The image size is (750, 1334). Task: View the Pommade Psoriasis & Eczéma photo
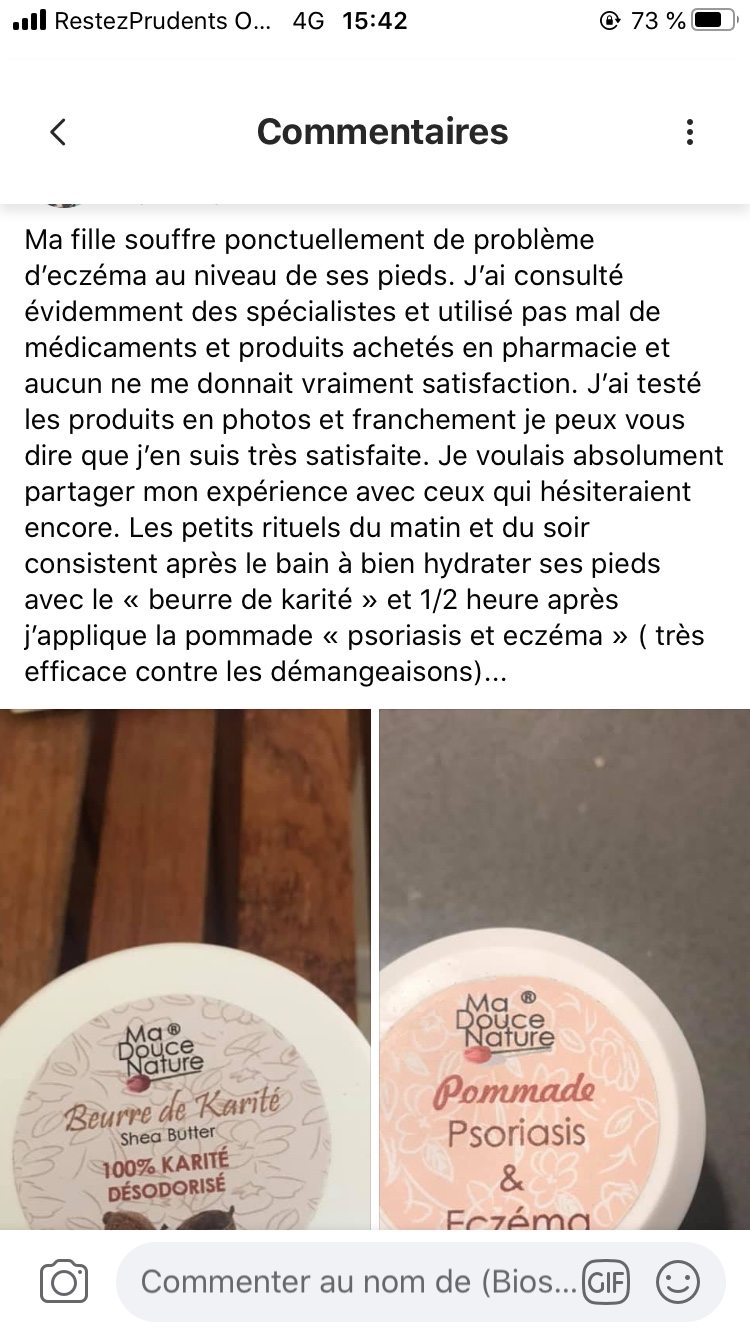[564, 968]
